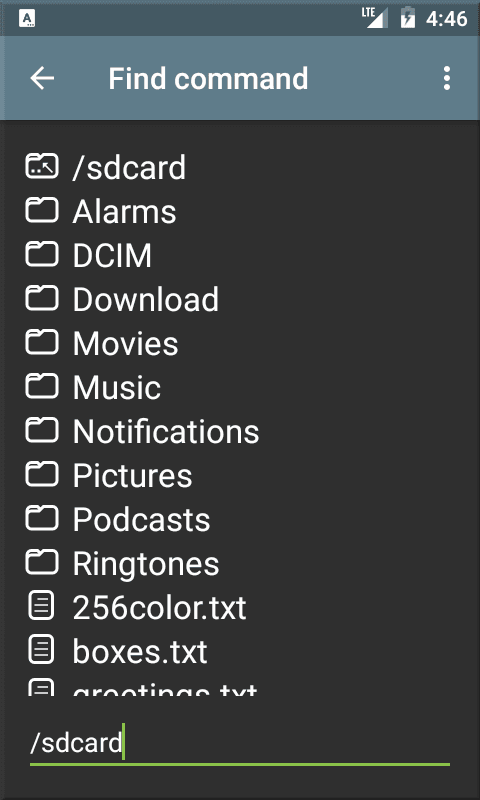Open the three-dot overflow menu
480x800 pixels.
447,79
